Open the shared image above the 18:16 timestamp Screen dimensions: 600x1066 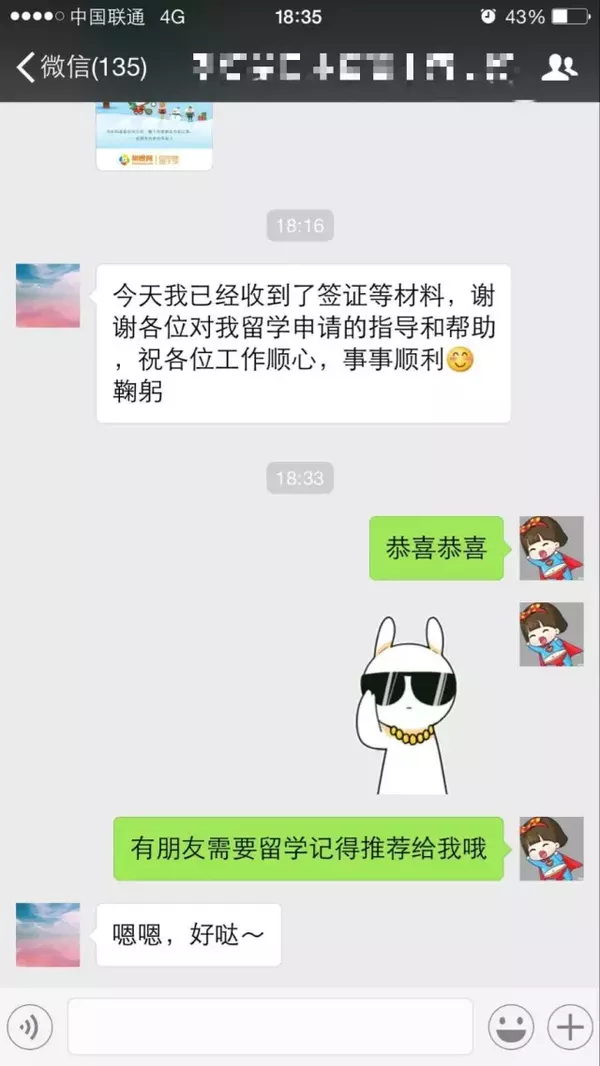154,135
